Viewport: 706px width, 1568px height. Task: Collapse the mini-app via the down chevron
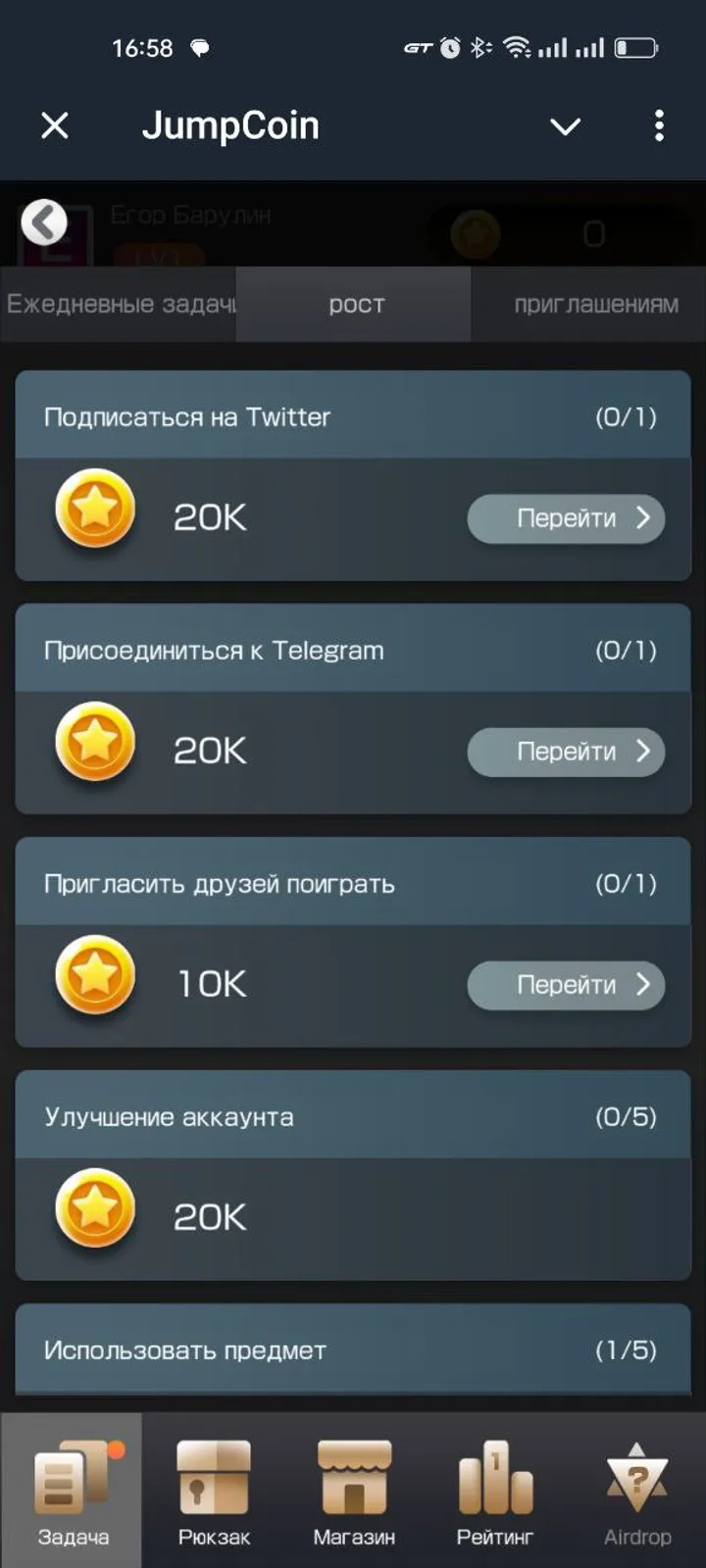566,125
